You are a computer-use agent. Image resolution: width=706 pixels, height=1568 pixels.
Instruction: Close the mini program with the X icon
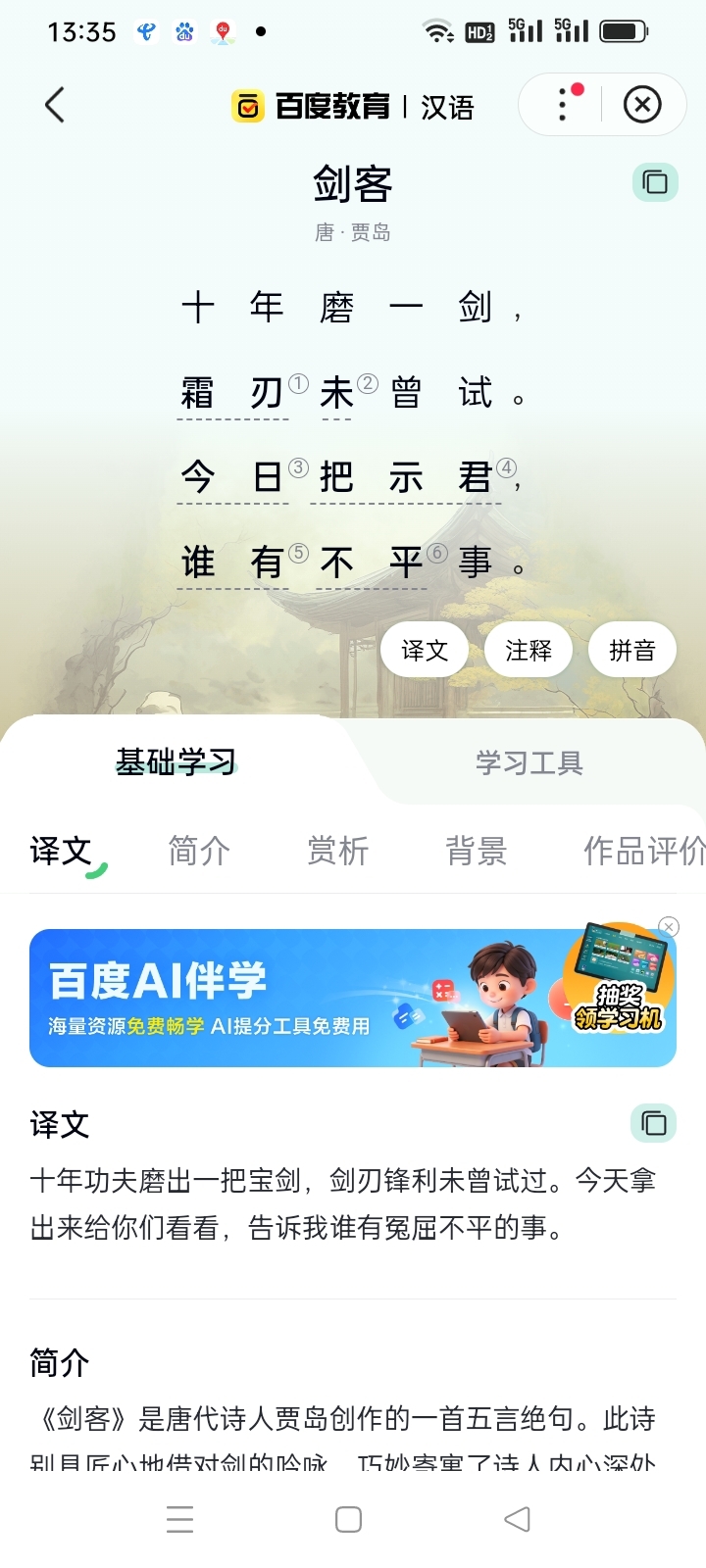tap(642, 105)
